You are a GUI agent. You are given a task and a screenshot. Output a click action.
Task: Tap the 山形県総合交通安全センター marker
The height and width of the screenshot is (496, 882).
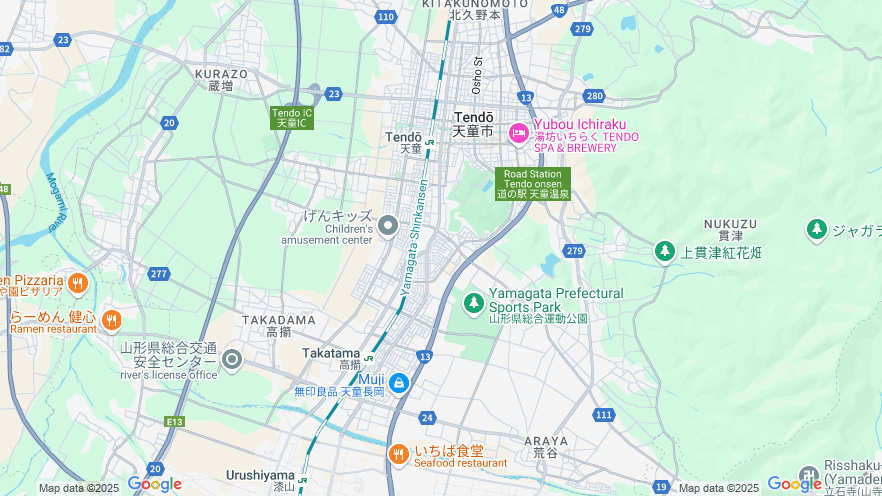[232, 359]
